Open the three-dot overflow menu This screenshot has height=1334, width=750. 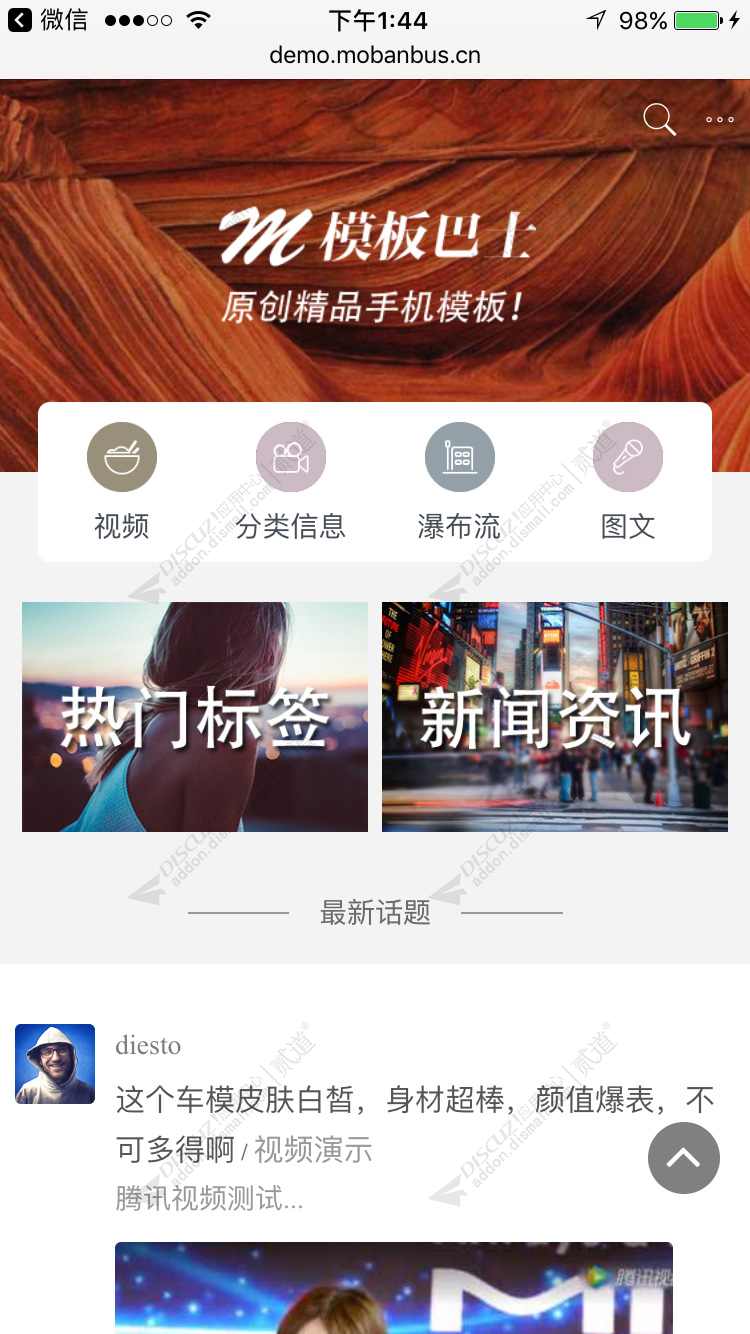tap(720, 120)
